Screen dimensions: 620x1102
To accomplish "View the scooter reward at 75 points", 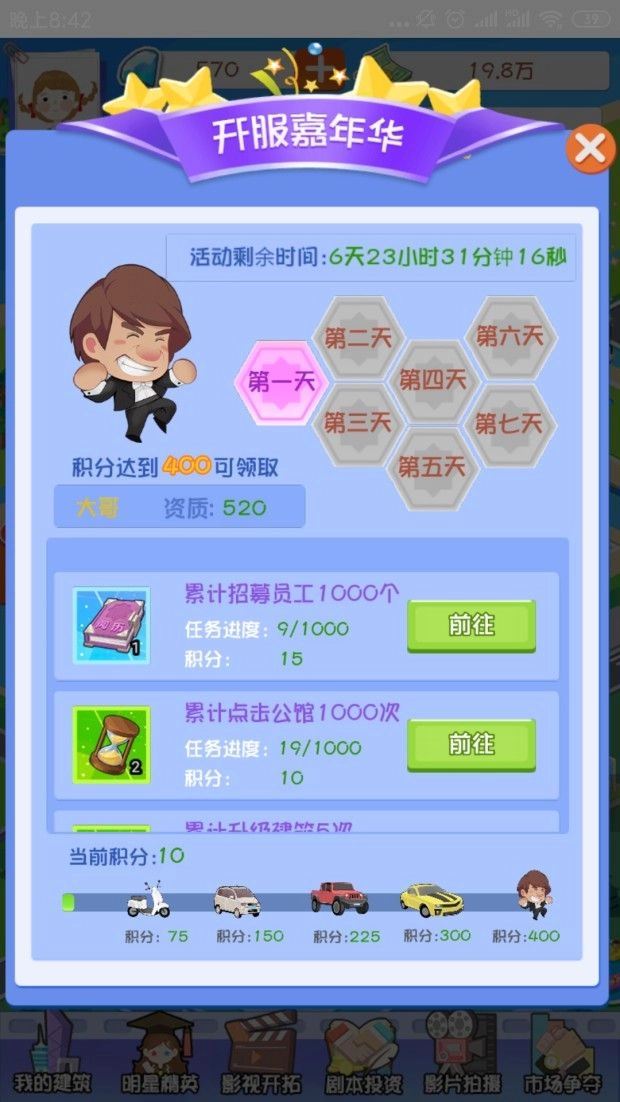I will tap(149, 899).
